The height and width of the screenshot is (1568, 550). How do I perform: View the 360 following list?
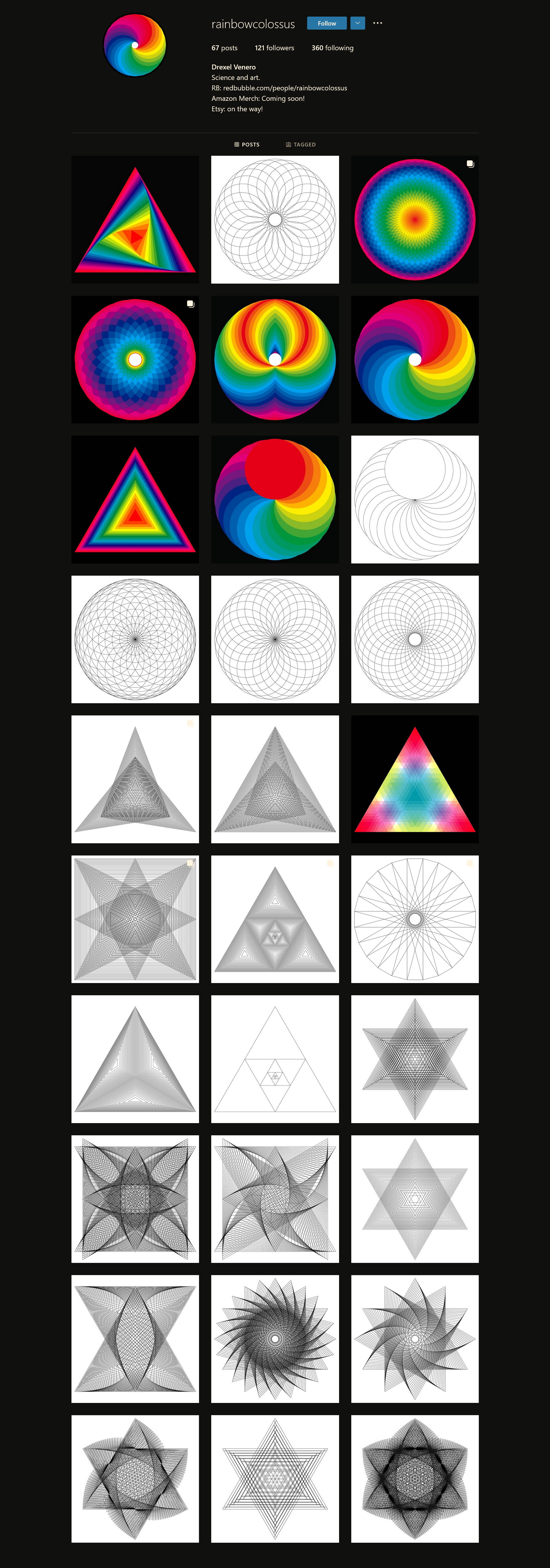click(x=332, y=48)
